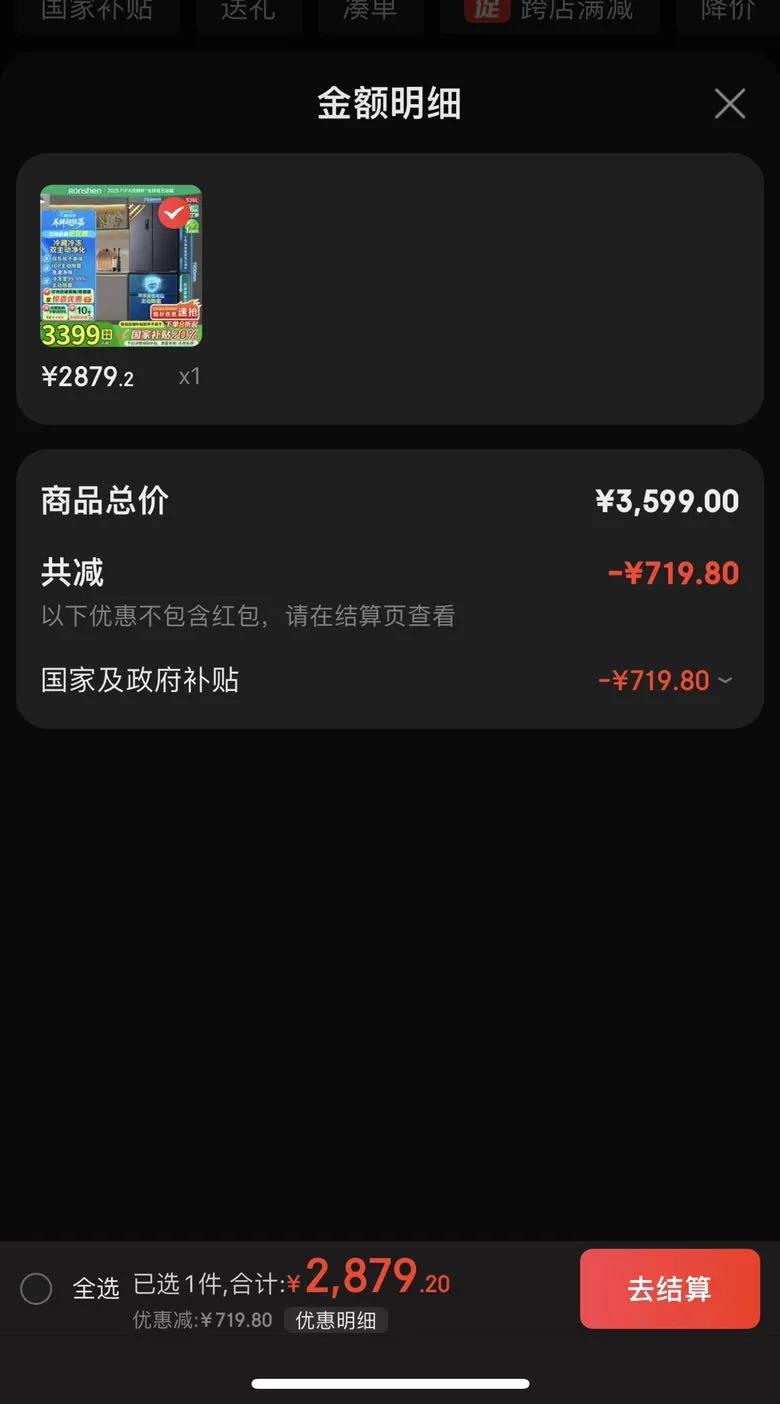Tick the 全选 select-all circle
The width and height of the screenshot is (780, 1404).
pyautogui.click(x=36, y=1288)
